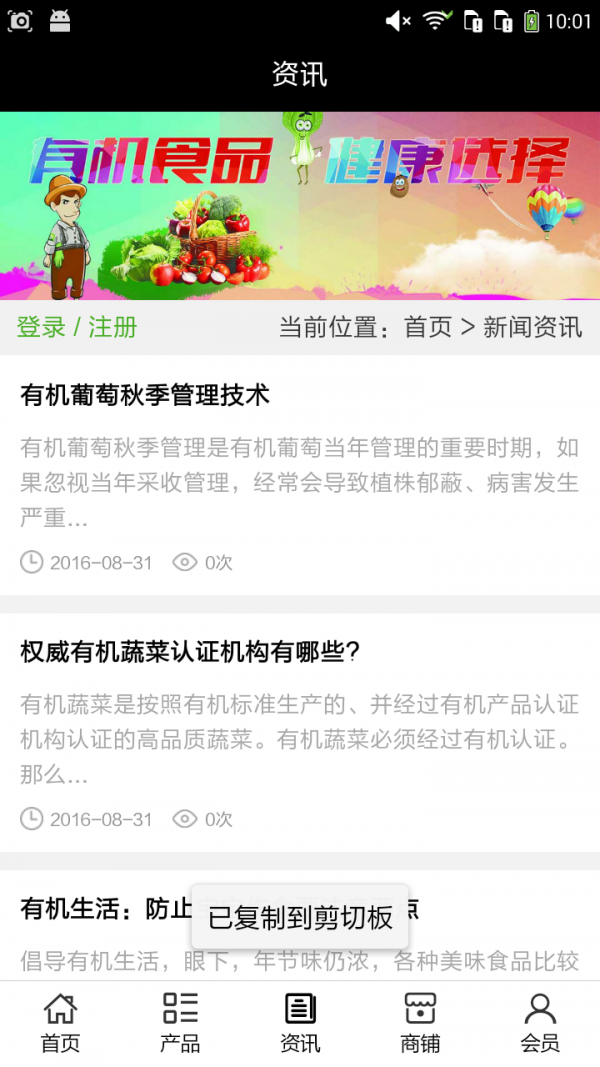600x1067 pixels.
Task: Open article 权威有机蔬菜认证机构有哪些?
Action: click(190, 652)
